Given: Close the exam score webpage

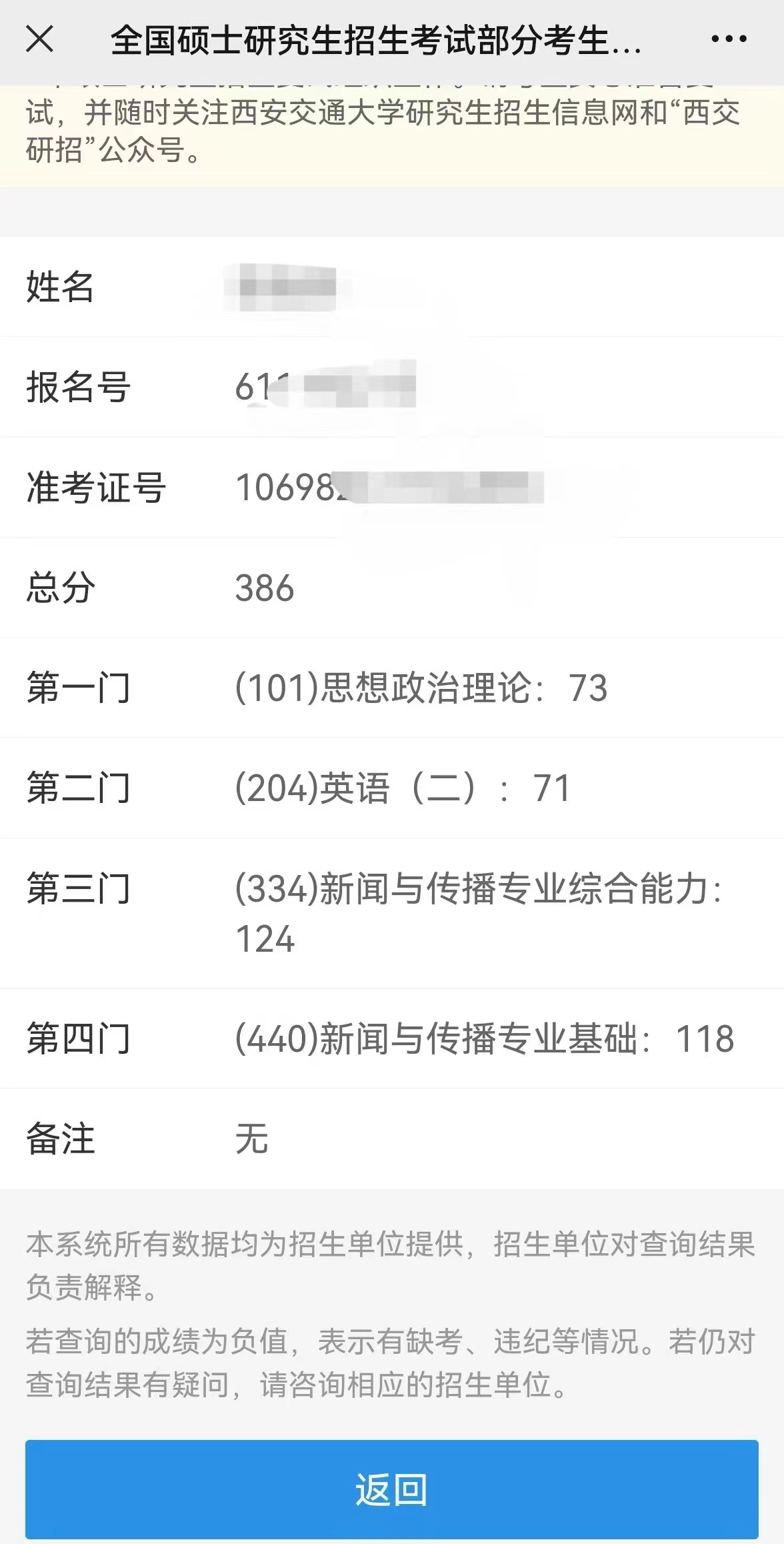Looking at the screenshot, I should [x=39, y=39].
